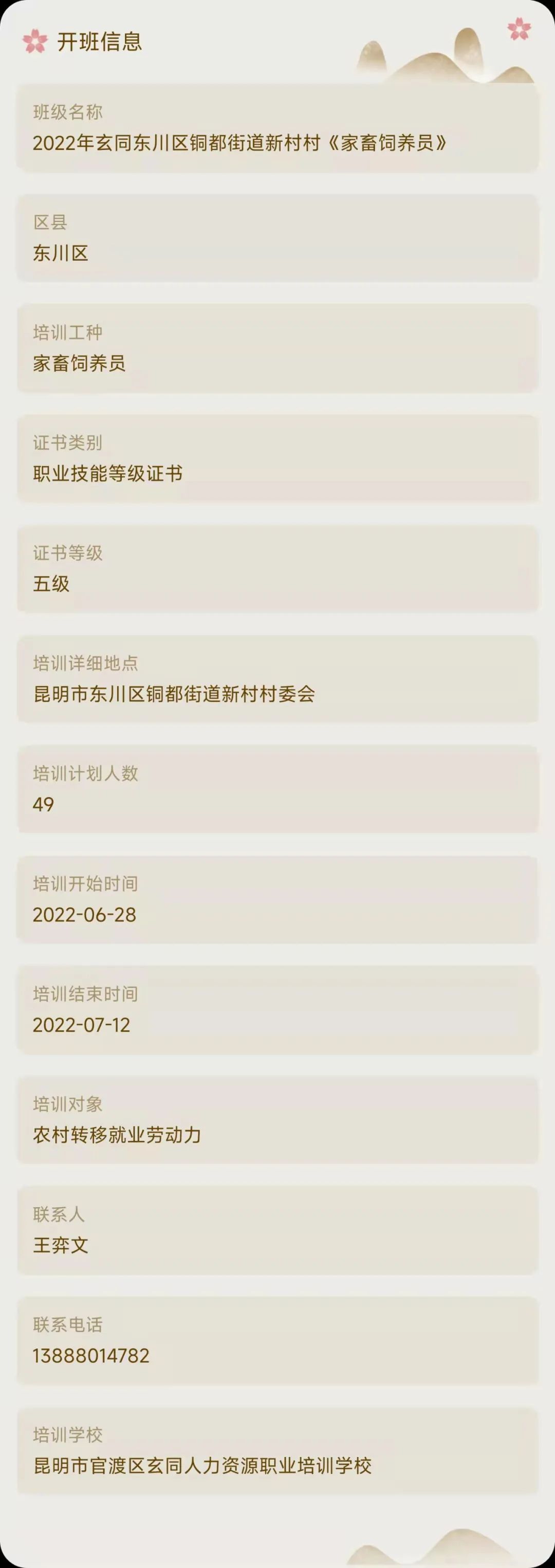Click the planned trainee count 49
This screenshot has height=1568, width=555.
tap(43, 803)
